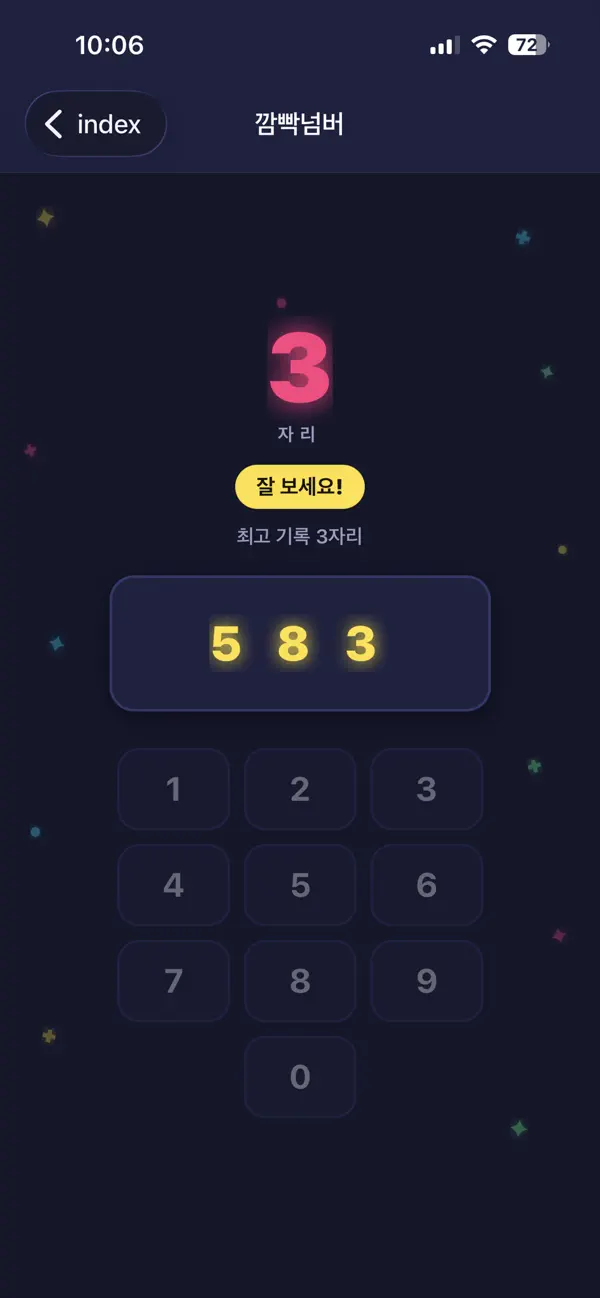Viewport: 600px width, 1298px height.
Task: Enter digit 8 on the keypad
Action: [x=300, y=981]
